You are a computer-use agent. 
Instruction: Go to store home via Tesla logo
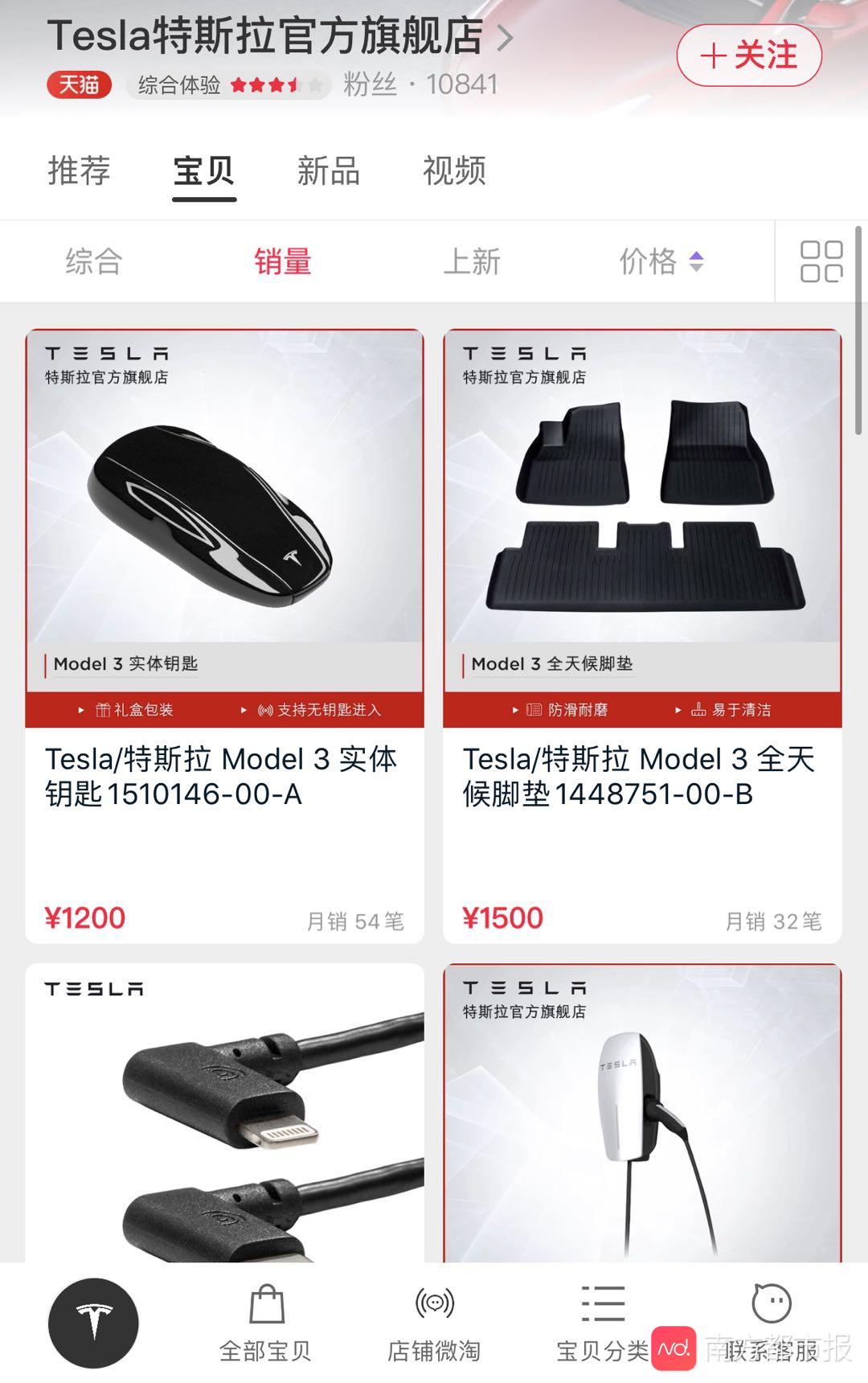pos(93,1323)
